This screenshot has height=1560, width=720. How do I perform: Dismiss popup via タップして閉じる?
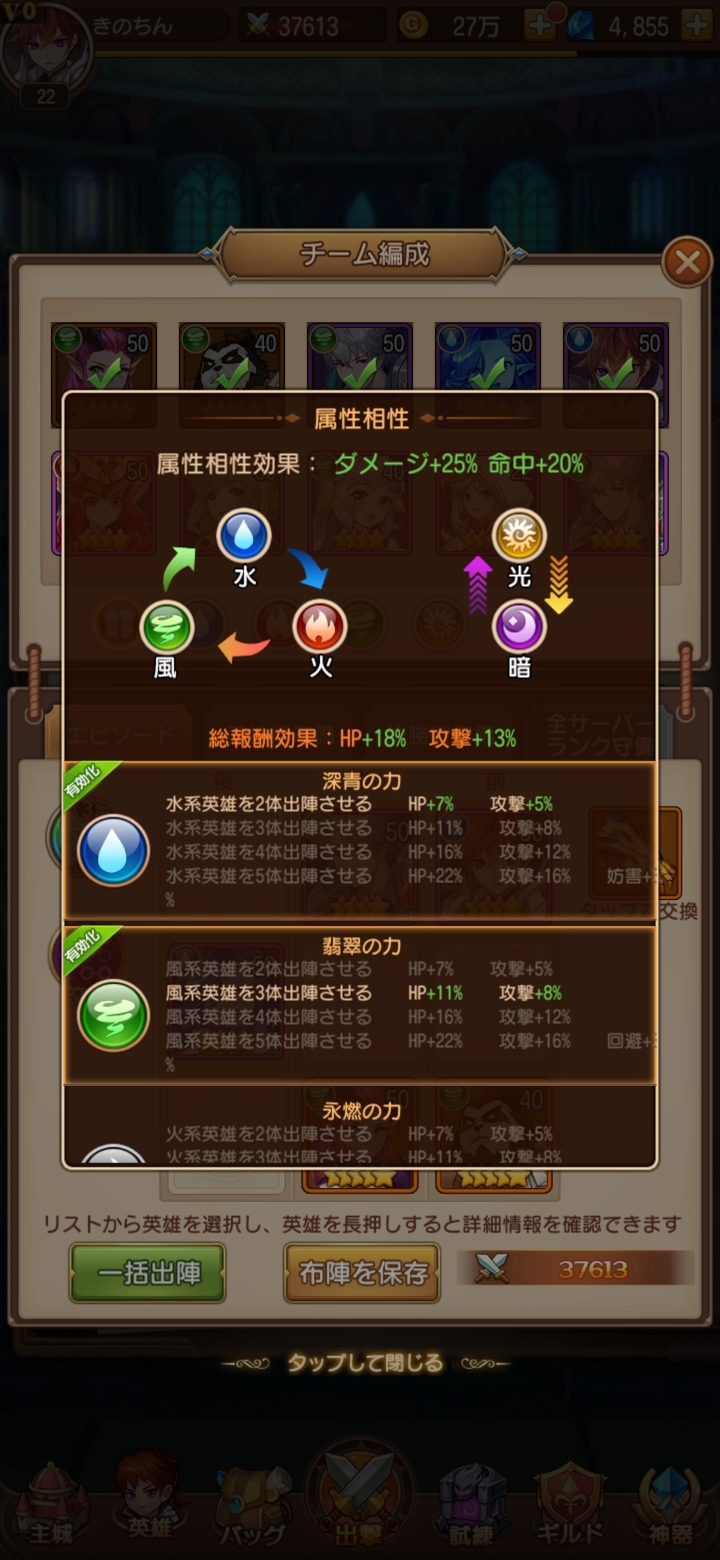click(364, 1362)
